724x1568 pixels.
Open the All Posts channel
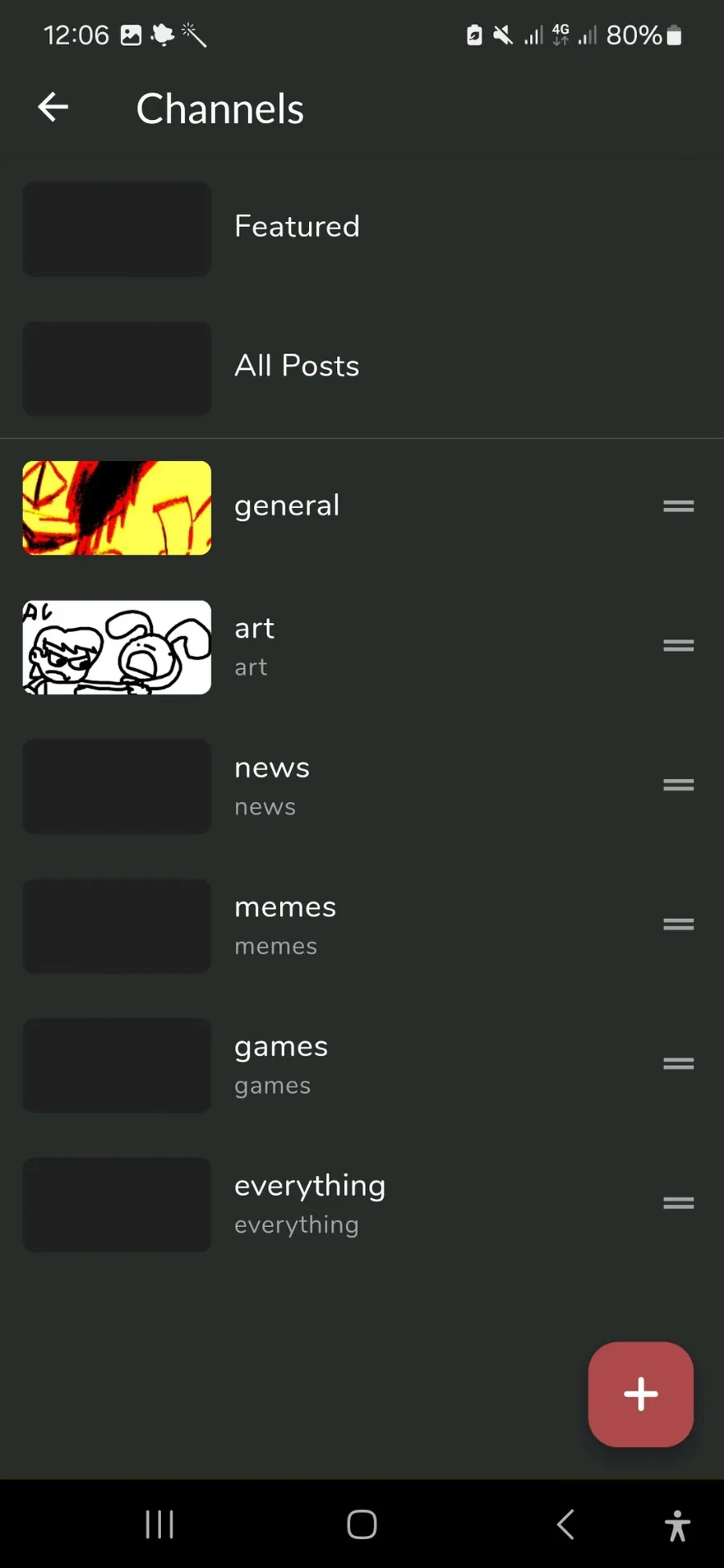[x=362, y=368]
